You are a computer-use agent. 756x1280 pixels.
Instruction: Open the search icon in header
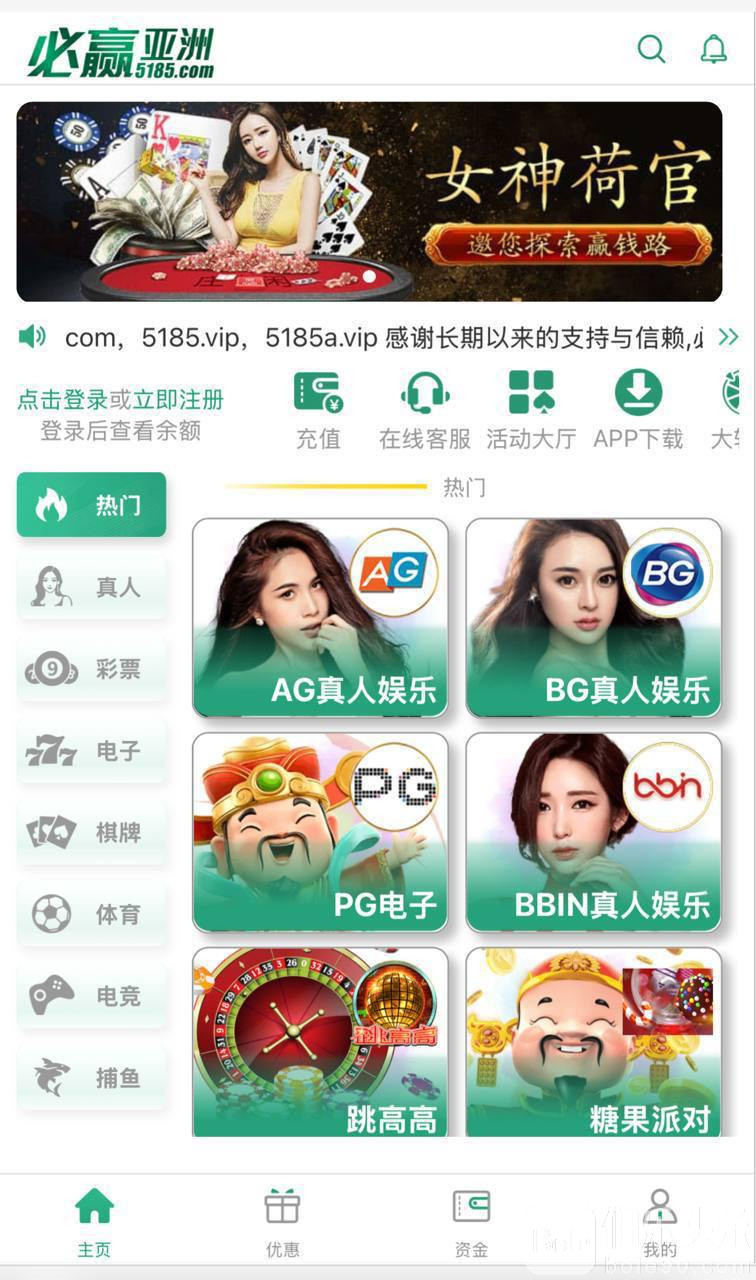pos(651,49)
